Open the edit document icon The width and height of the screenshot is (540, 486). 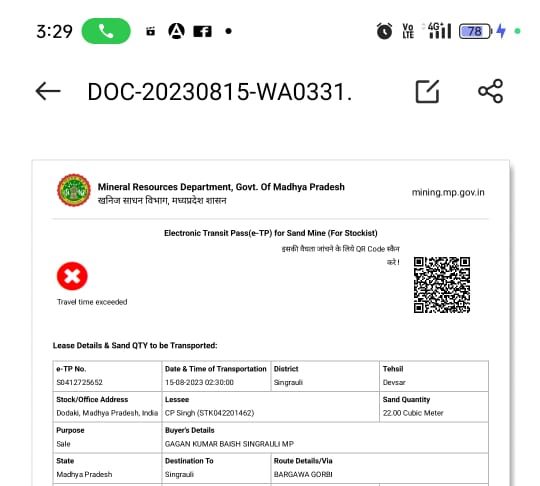pos(427,91)
